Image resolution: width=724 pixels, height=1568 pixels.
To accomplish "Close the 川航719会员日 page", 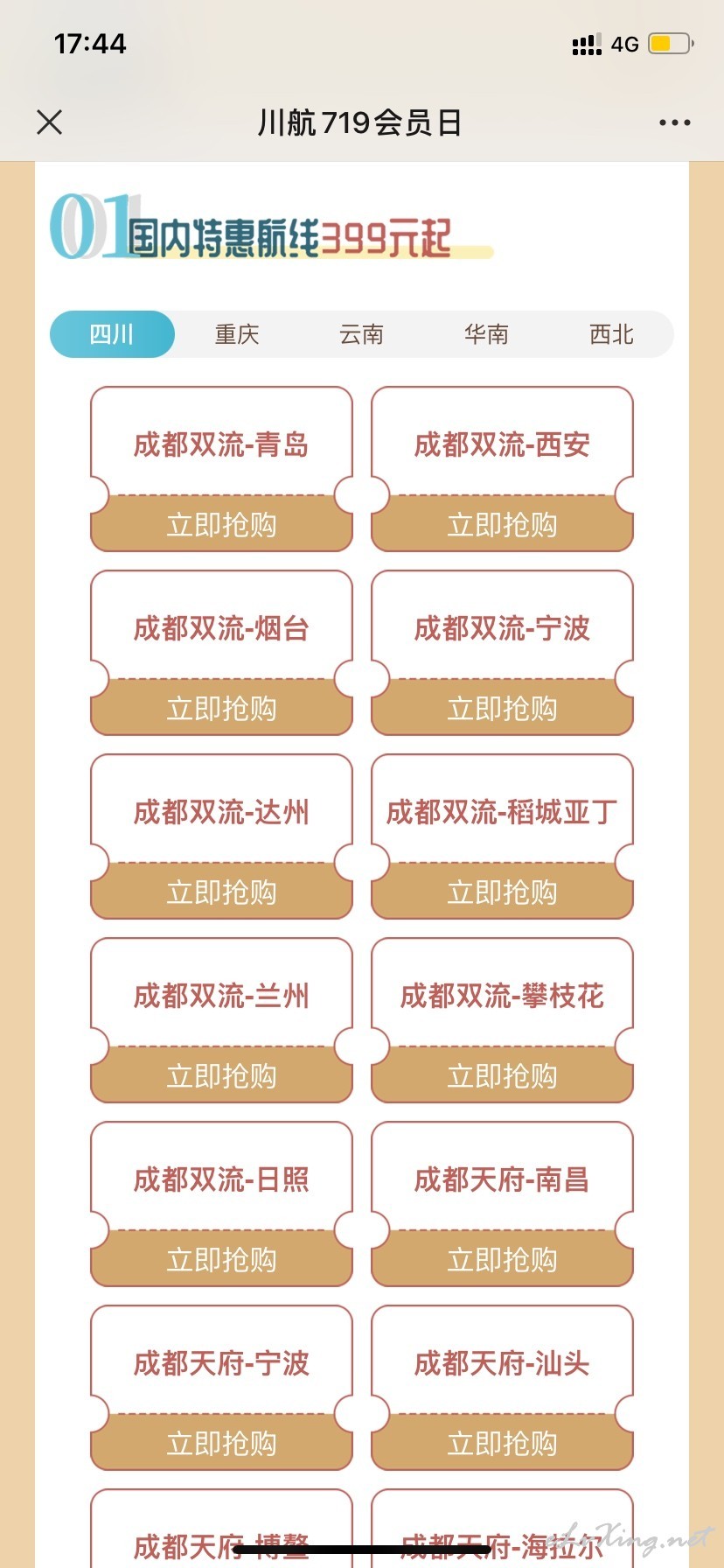I will (50, 122).
